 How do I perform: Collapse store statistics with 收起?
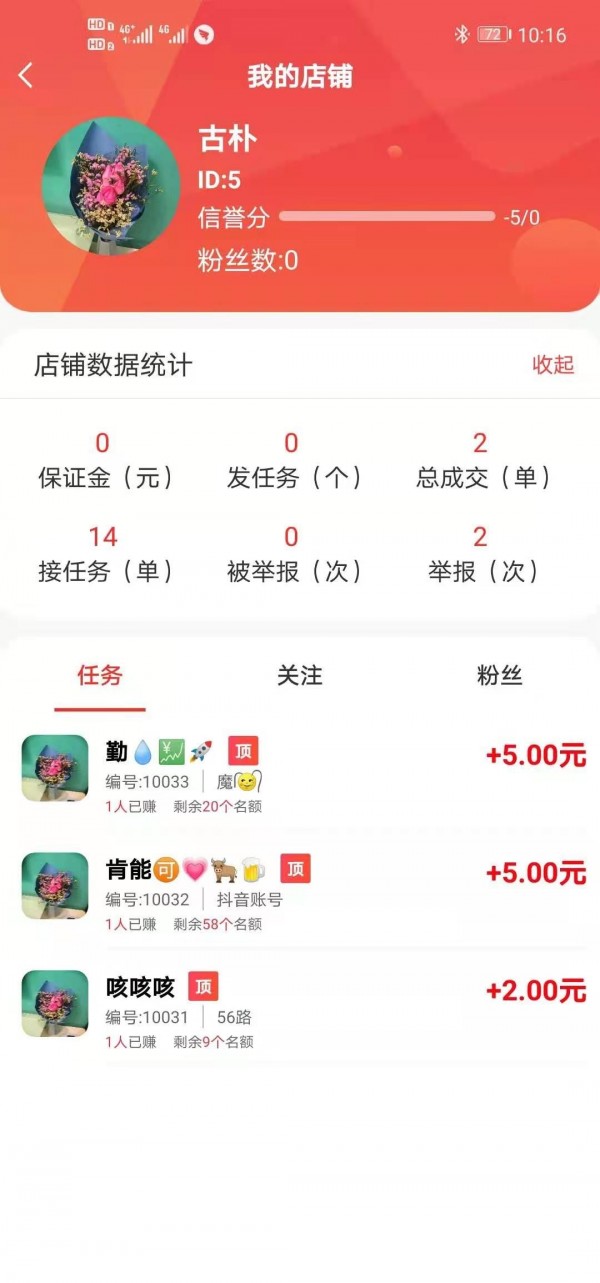coord(552,365)
